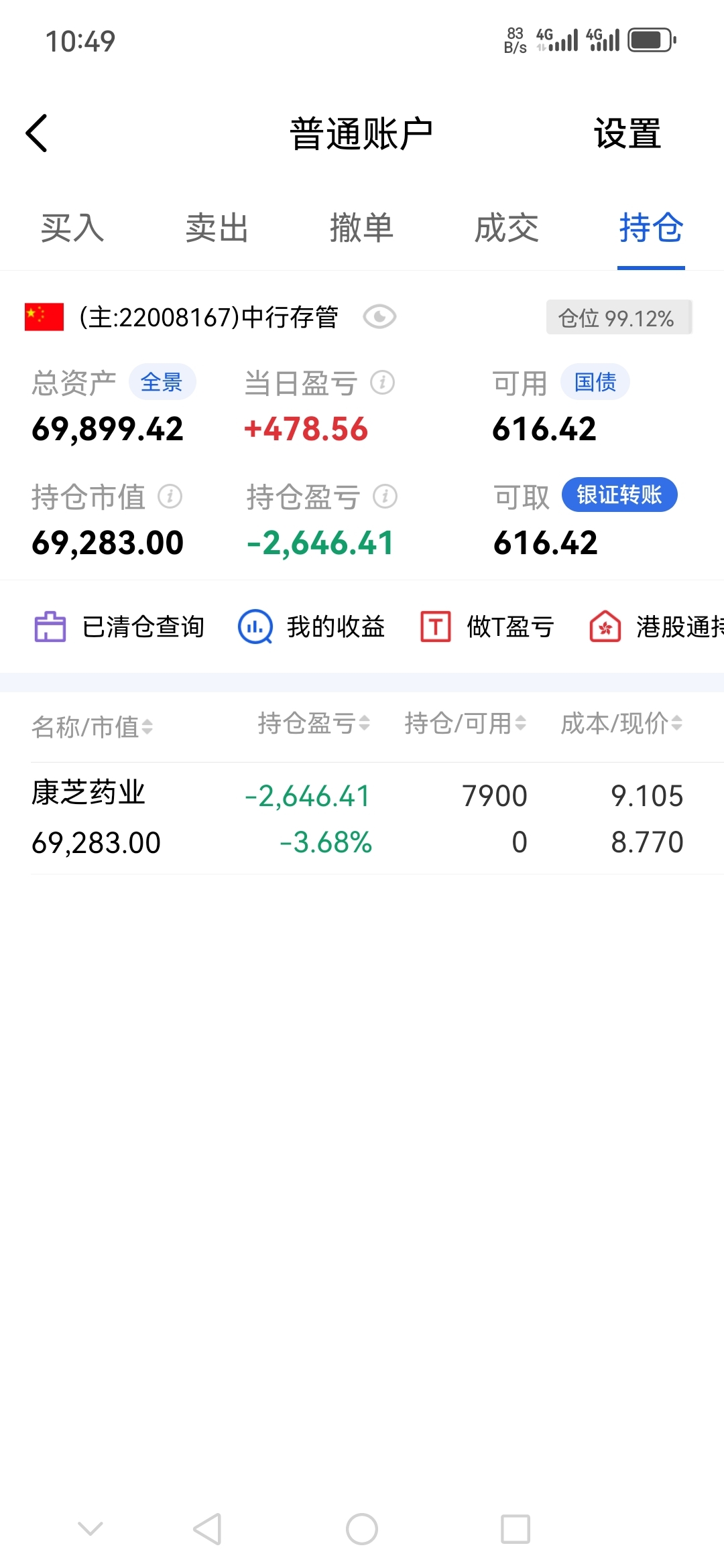Sort the list by 名称/市值

point(92,727)
